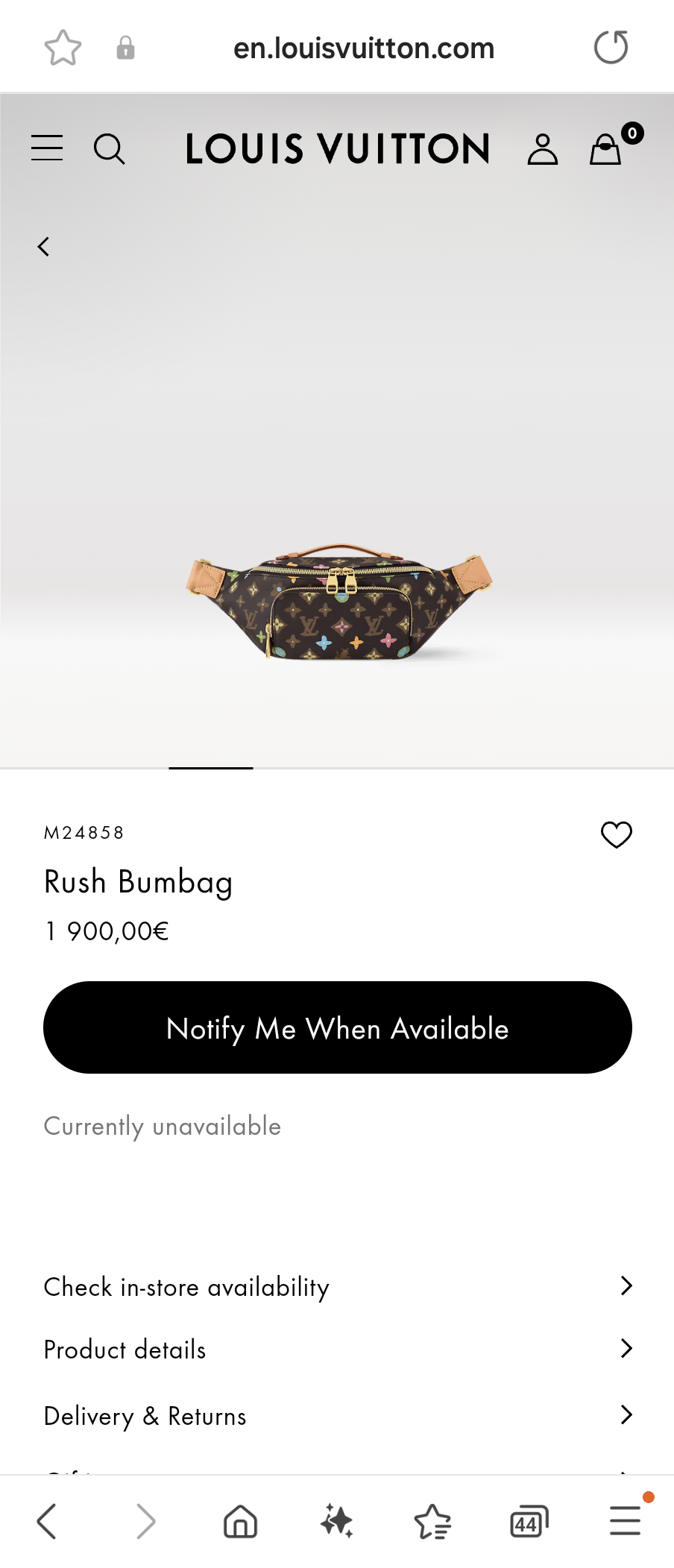Tap the Rush Bumbag product photo
The image size is (674, 1568).
tap(337, 604)
